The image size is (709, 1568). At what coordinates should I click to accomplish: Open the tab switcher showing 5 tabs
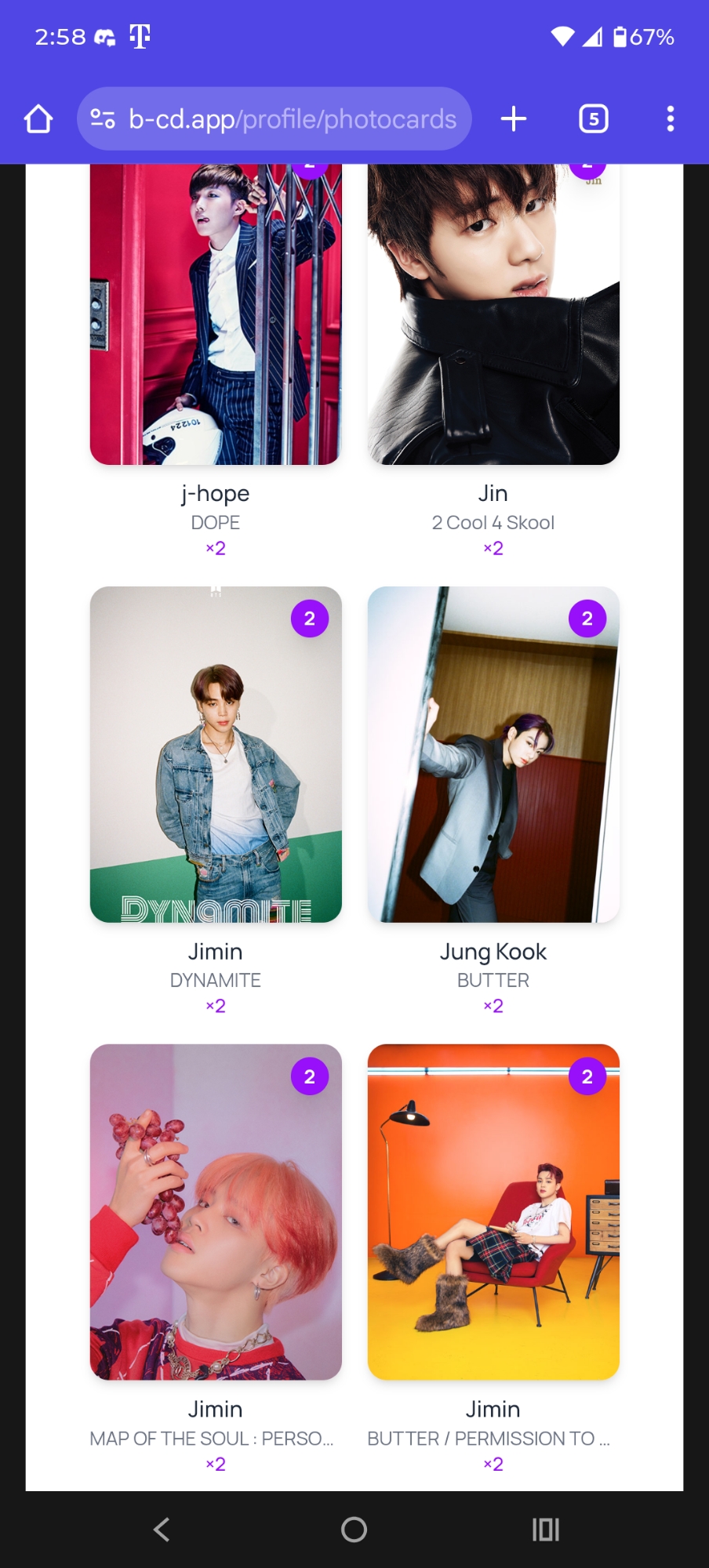pyautogui.click(x=593, y=119)
